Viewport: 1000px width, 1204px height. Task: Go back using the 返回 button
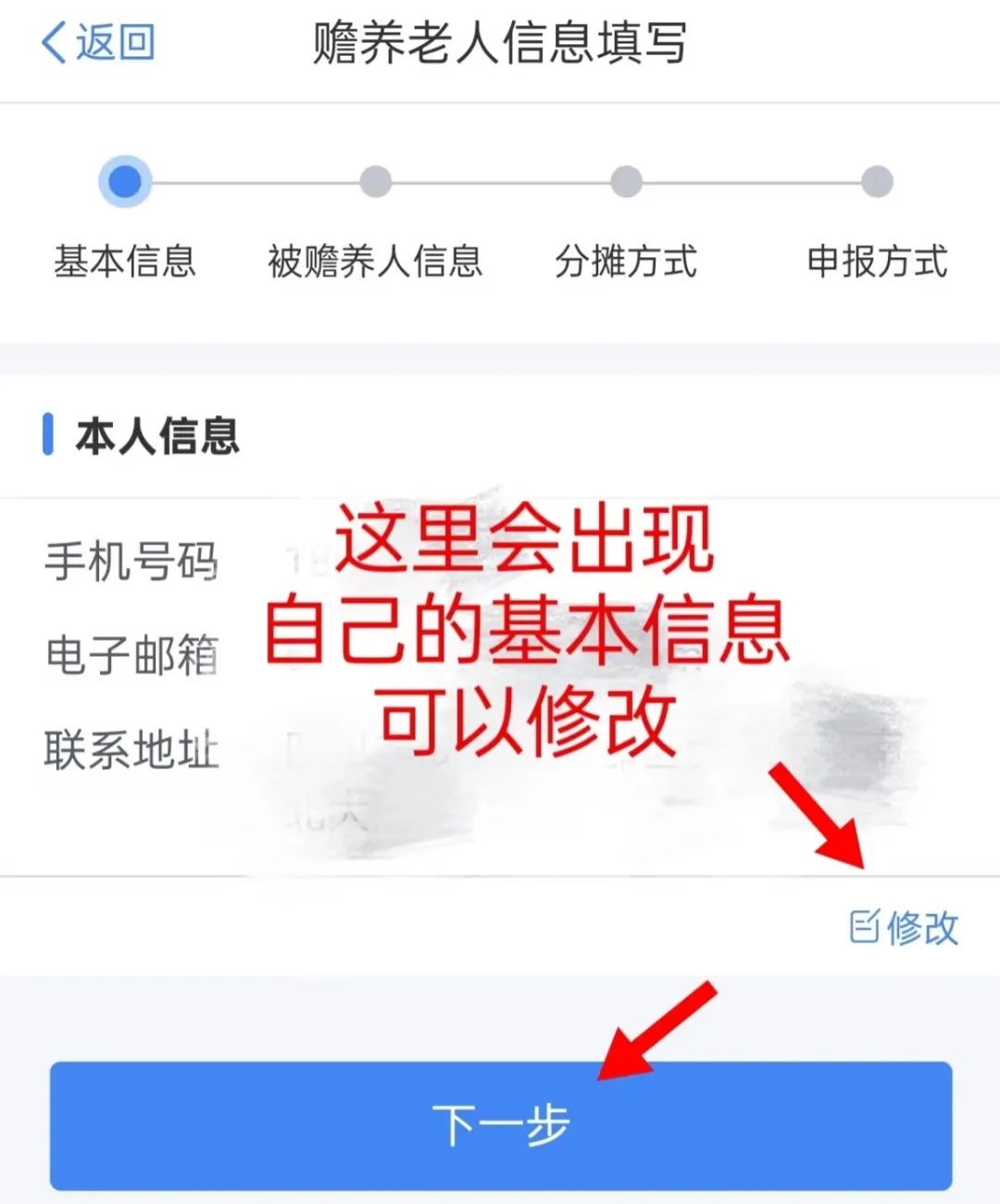point(98,43)
